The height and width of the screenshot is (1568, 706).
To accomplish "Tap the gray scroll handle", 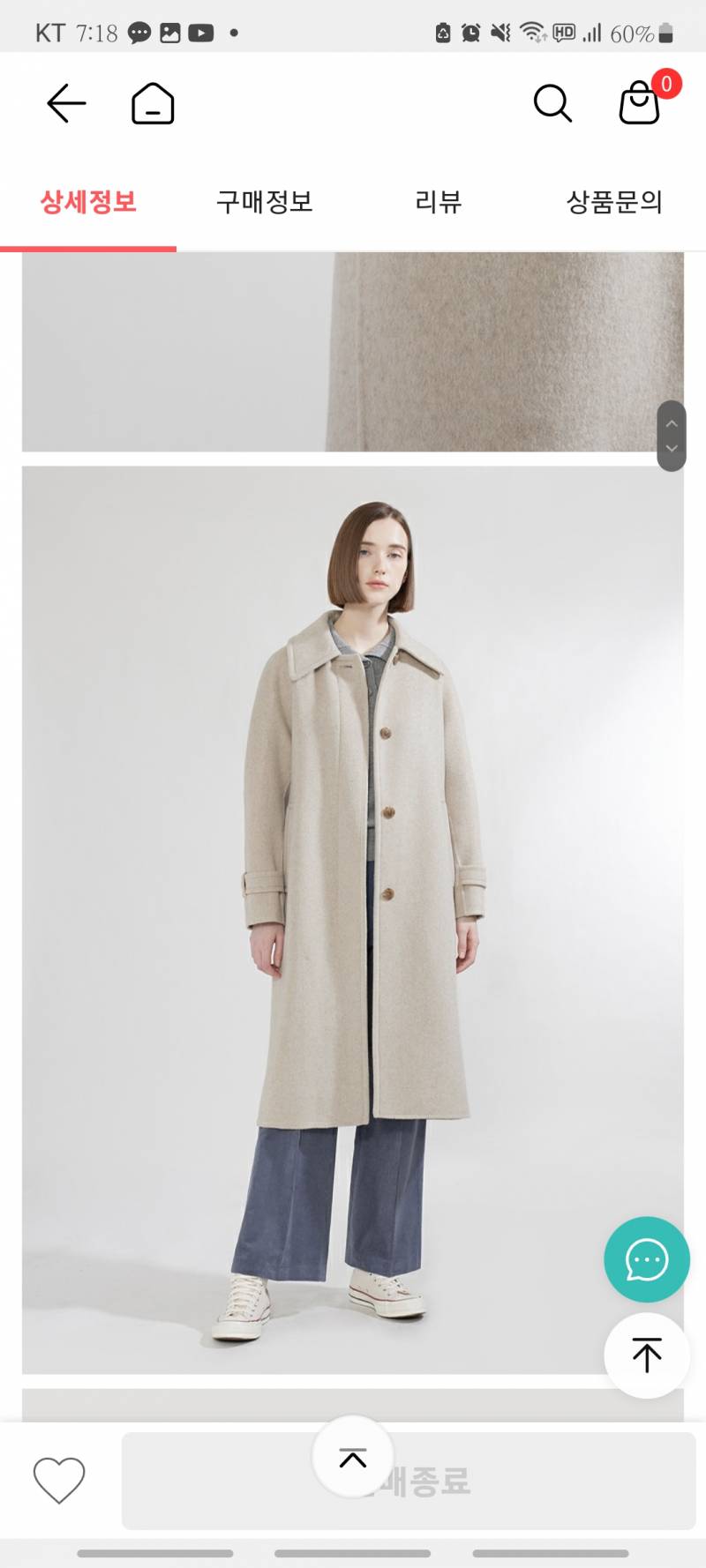I will pyautogui.click(x=672, y=436).
